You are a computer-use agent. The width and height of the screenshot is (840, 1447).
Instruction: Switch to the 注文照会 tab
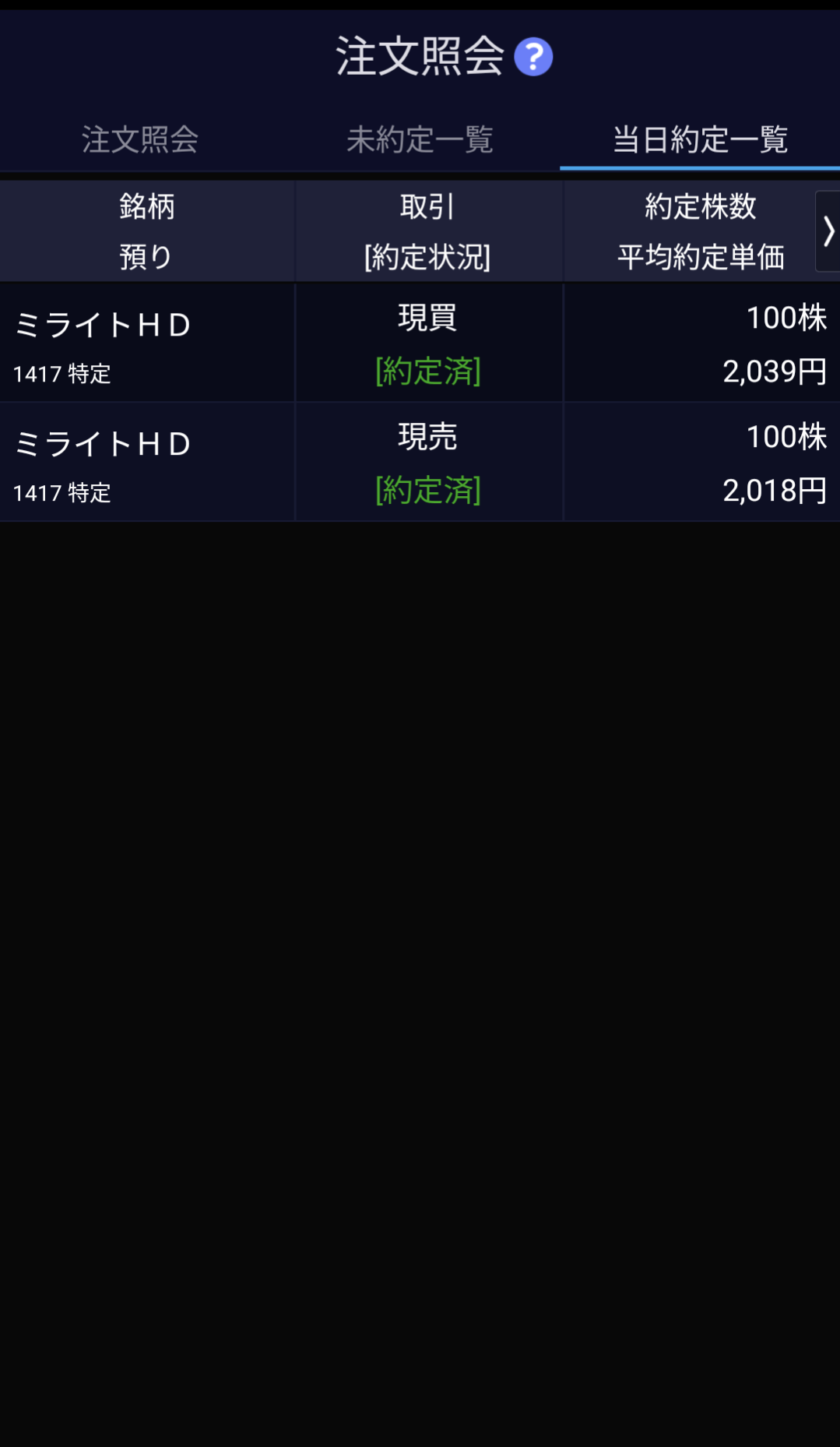(x=139, y=140)
